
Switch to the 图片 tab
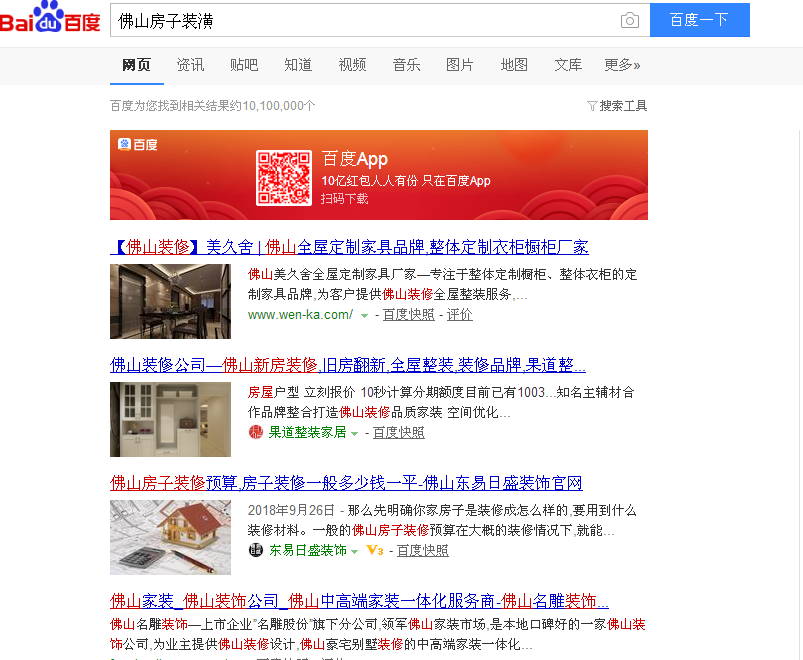[x=460, y=65]
